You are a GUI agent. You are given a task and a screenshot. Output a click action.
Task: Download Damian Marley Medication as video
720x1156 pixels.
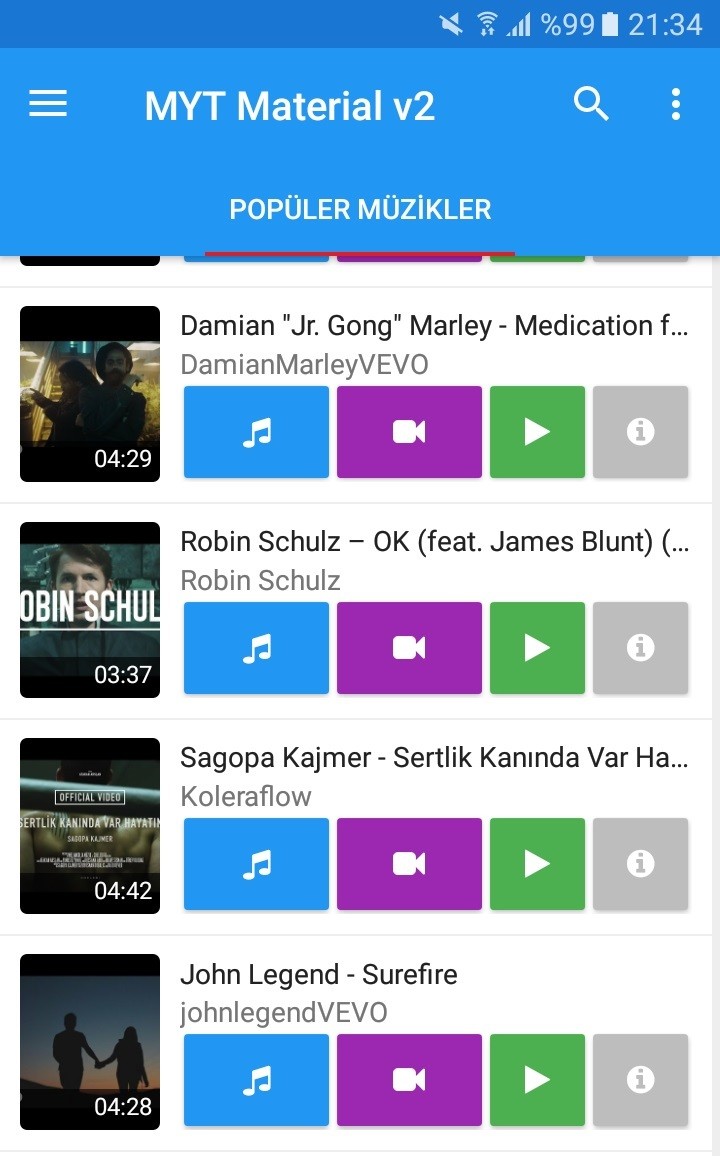(409, 432)
